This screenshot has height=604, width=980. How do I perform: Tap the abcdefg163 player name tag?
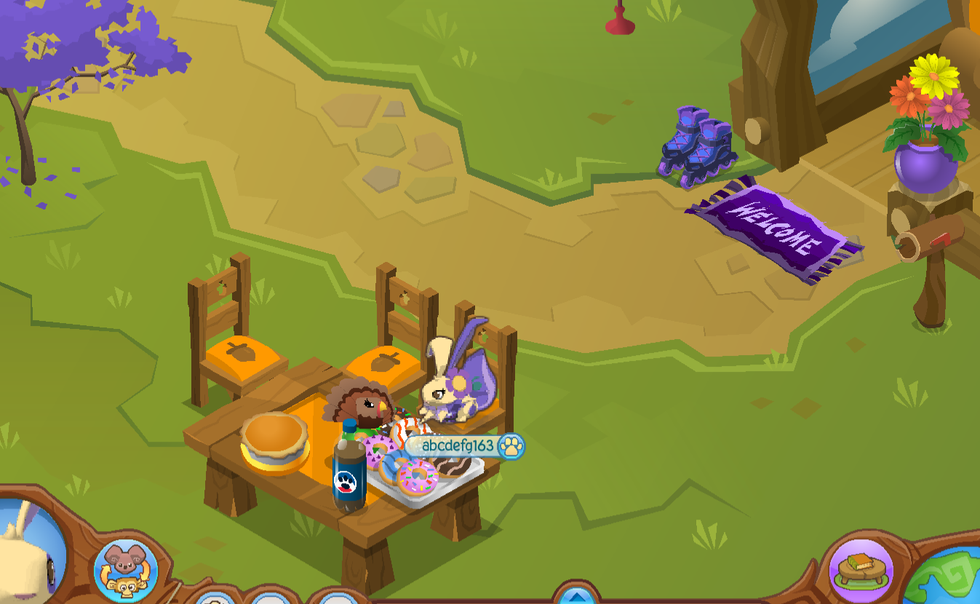pos(464,446)
